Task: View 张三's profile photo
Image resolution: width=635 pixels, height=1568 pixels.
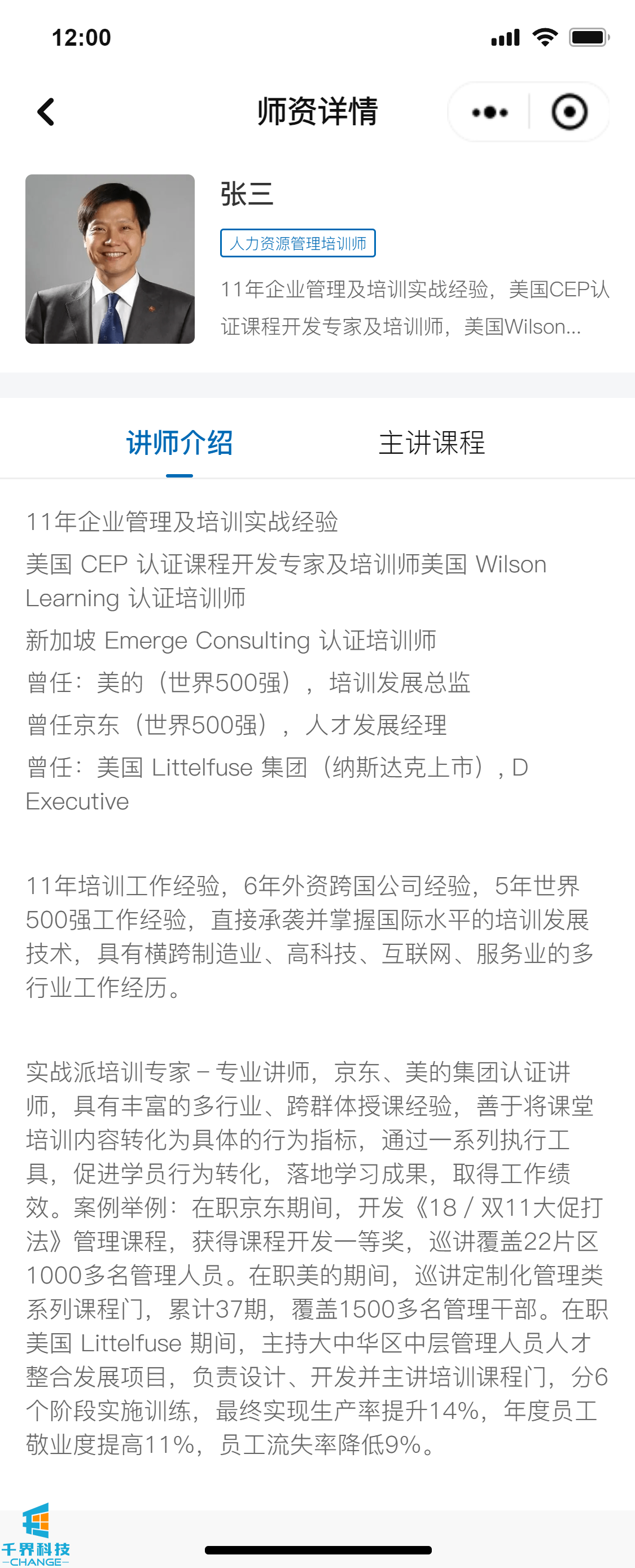Action: tap(110, 259)
